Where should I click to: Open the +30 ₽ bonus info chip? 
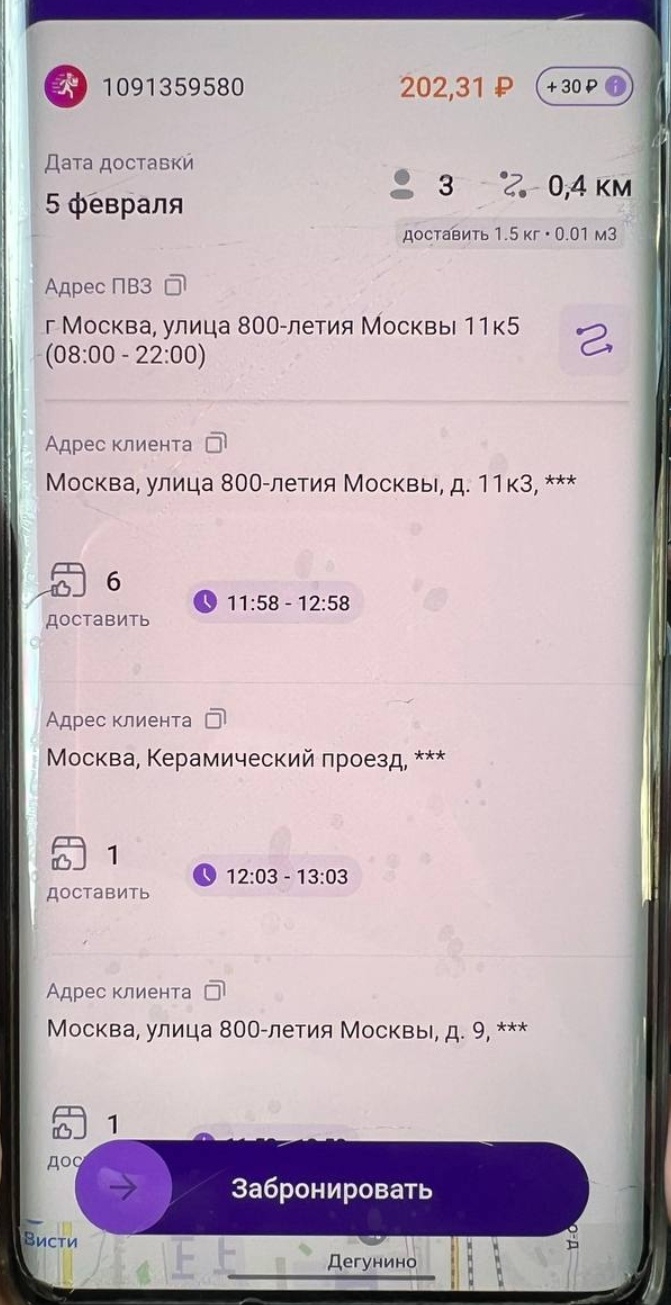click(584, 87)
